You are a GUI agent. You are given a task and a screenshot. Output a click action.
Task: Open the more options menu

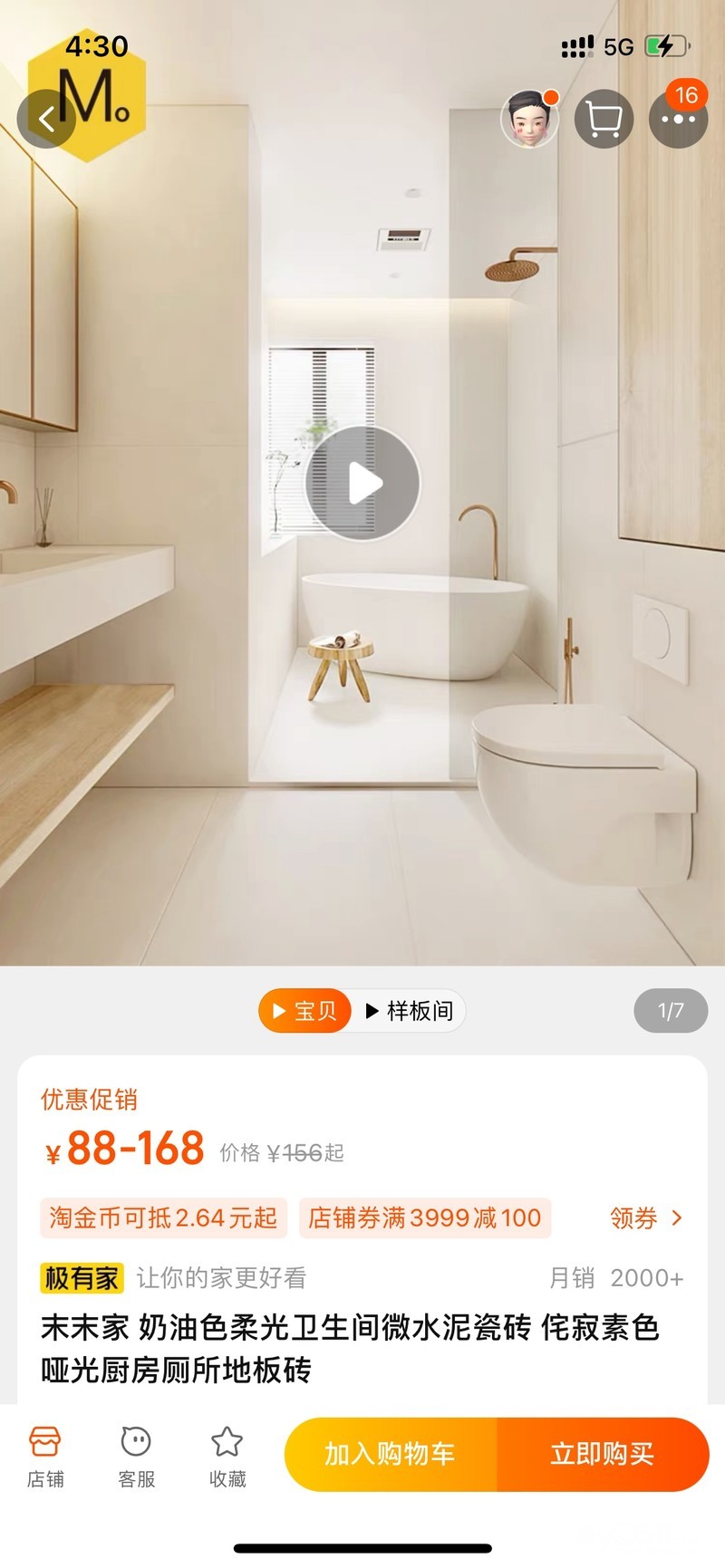pyautogui.click(x=678, y=119)
